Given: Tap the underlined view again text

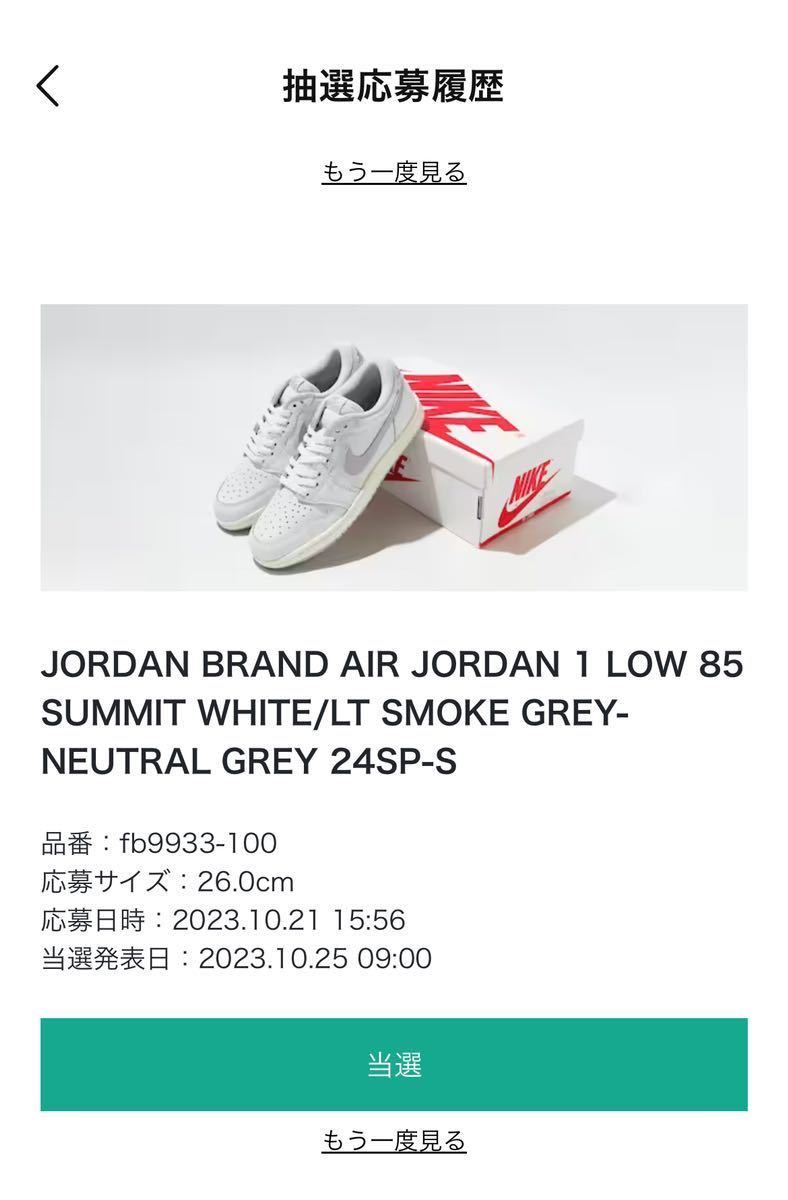Looking at the screenshot, I should pyautogui.click(x=394, y=170).
